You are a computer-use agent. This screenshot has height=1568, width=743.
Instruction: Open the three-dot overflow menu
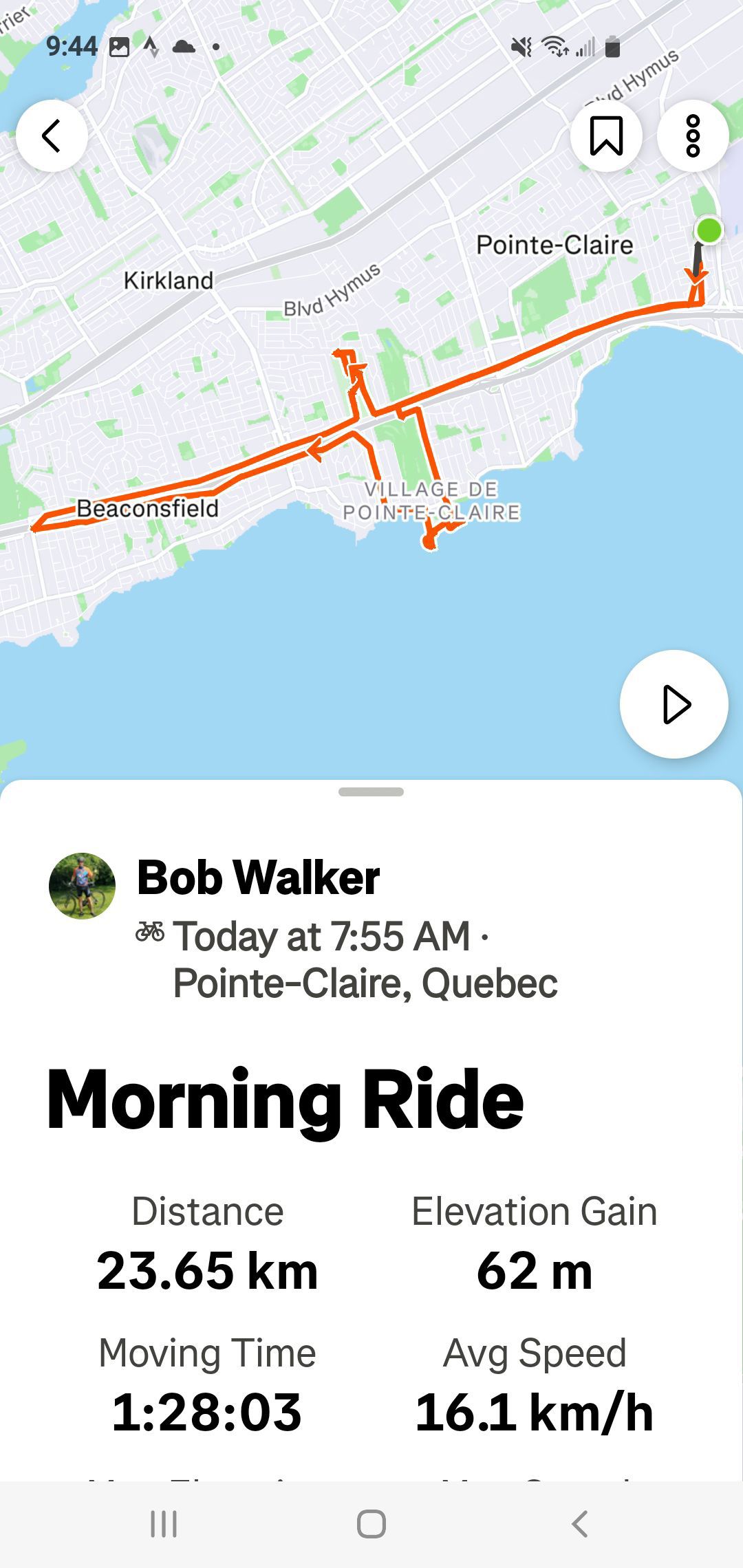coord(693,135)
